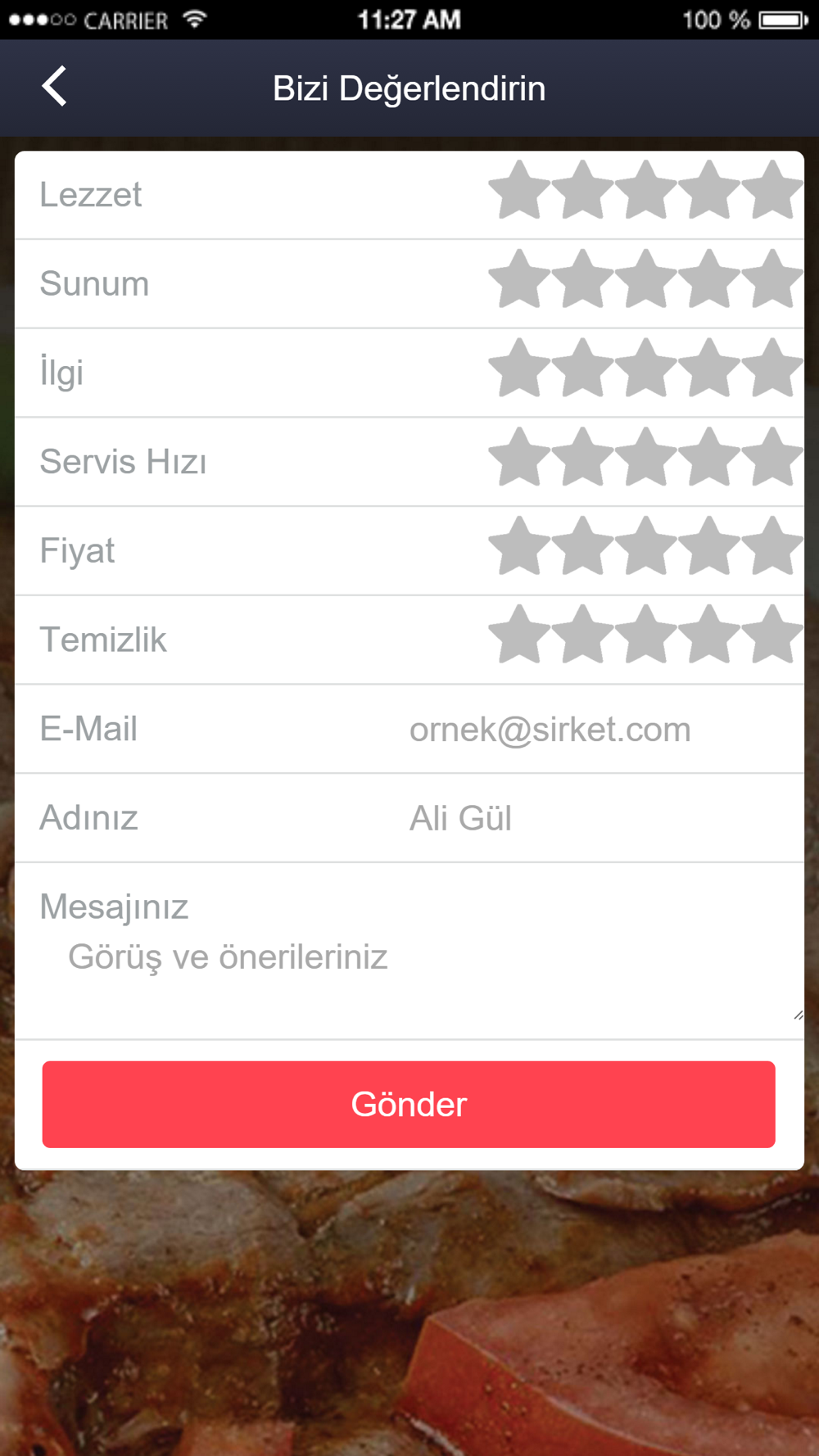Give Temizlik five stars
Image resolution: width=819 pixels, height=1456 pixels.
(x=772, y=635)
